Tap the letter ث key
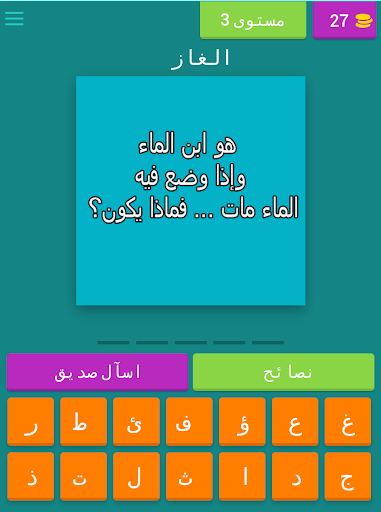381x512 pixels. [189, 476]
